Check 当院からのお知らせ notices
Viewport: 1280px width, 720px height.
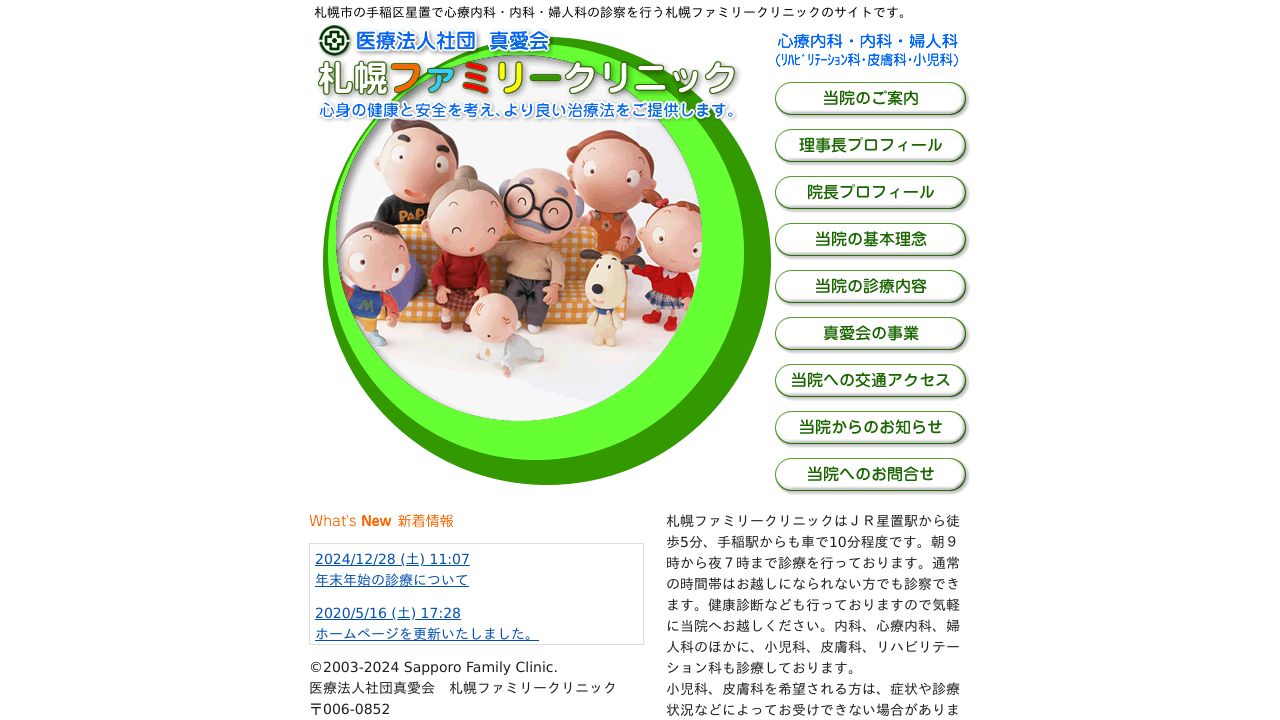click(870, 428)
